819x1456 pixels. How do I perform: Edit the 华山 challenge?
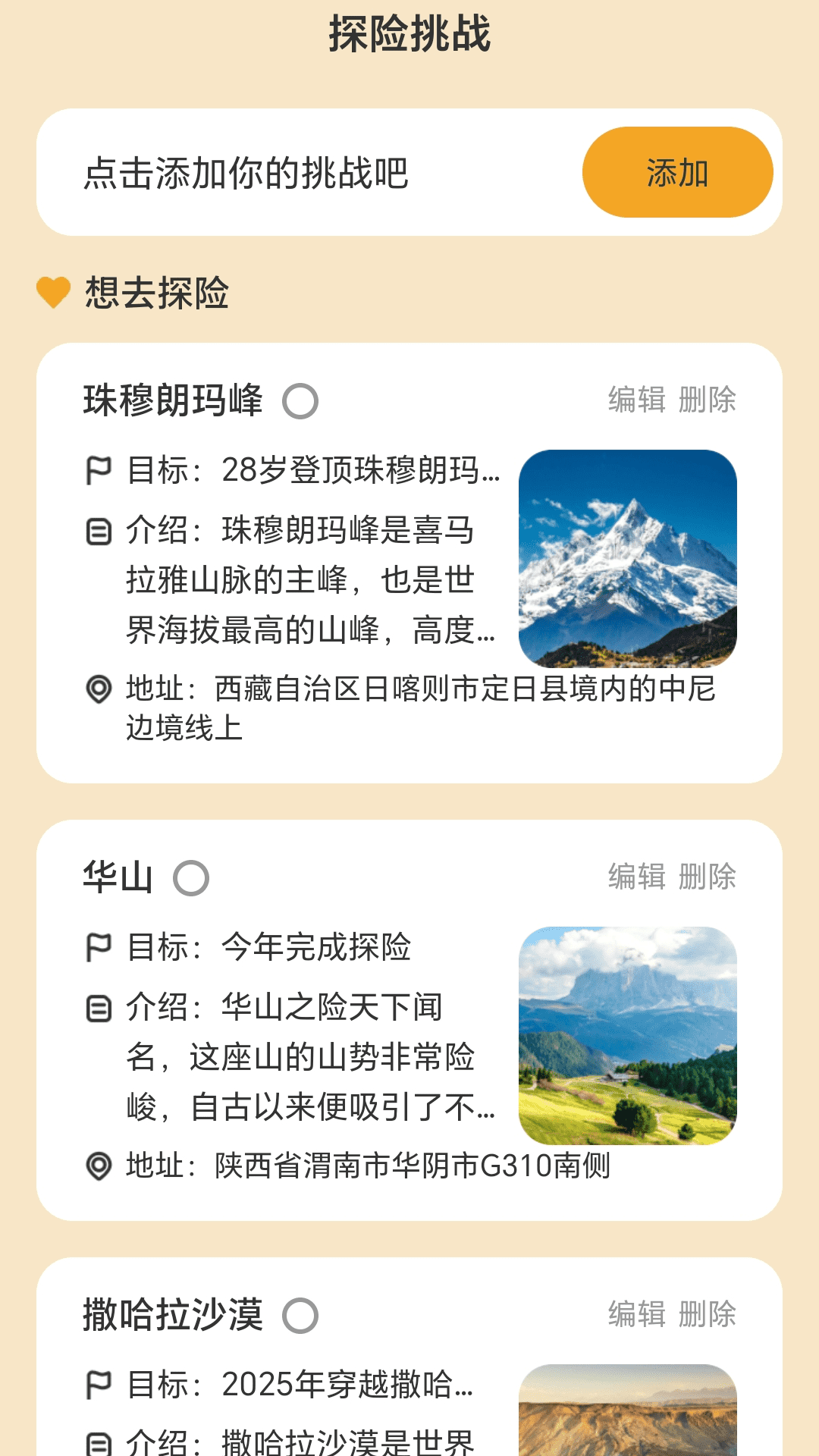click(636, 877)
